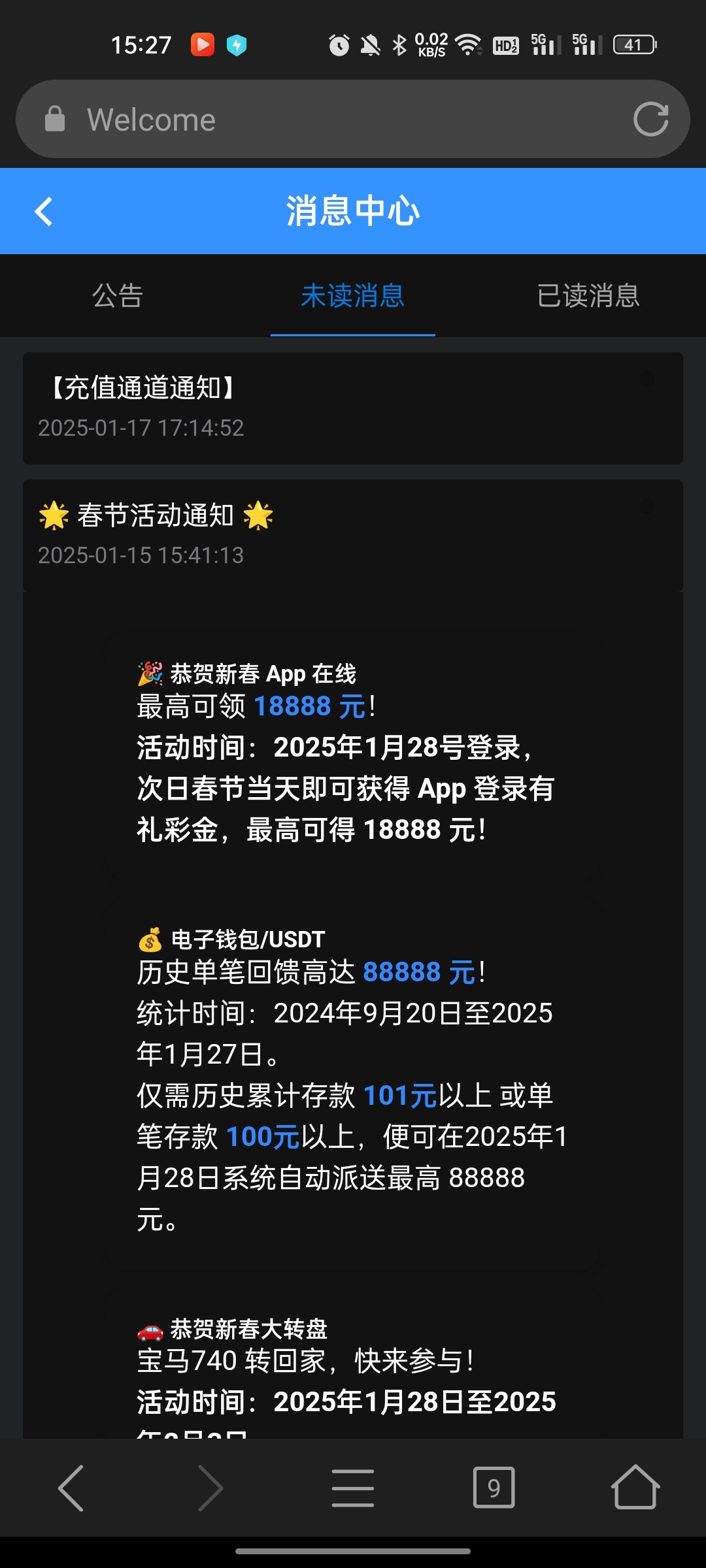706x1568 pixels.
Task: Switch to the 公告 tab
Action: (x=118, y=296)
